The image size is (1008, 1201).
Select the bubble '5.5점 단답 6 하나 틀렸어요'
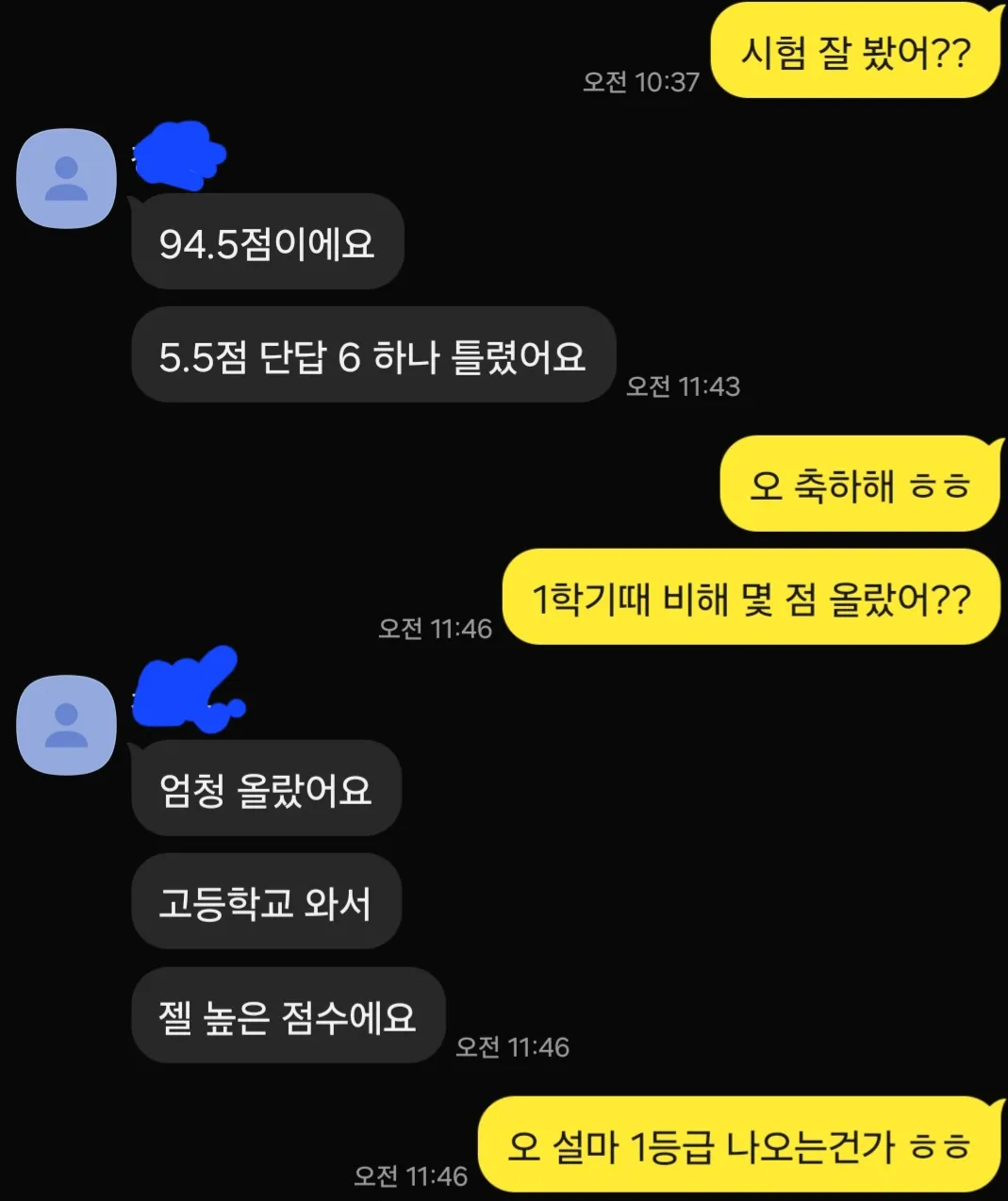tap(373, 356)
